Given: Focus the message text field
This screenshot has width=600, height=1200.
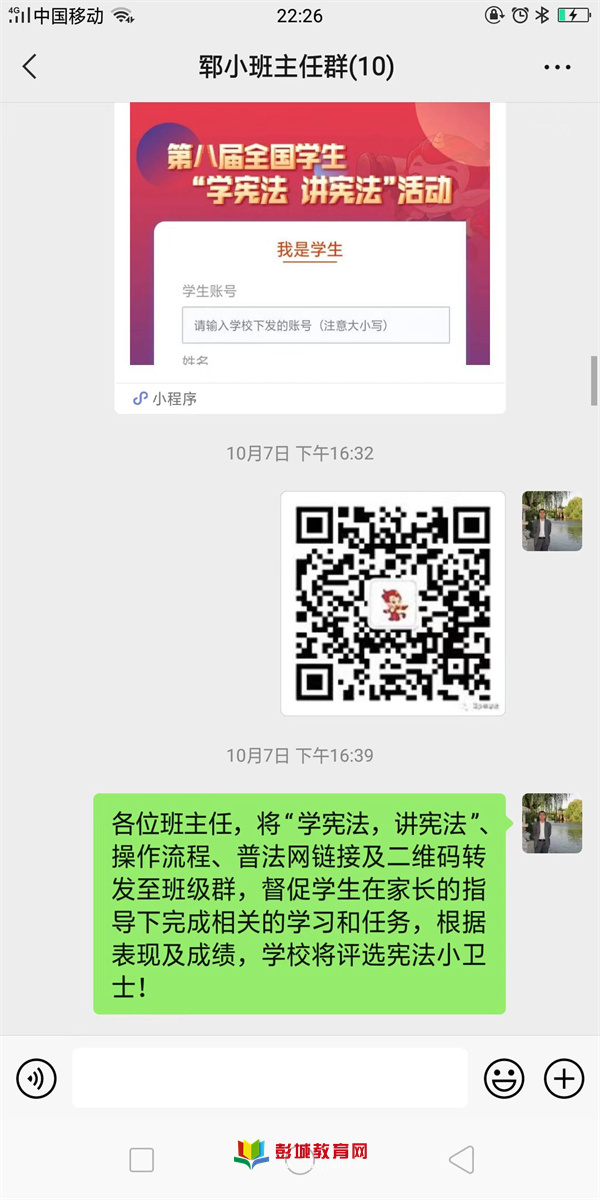Looking at the screenshot, I should [x=270, y=1078].
